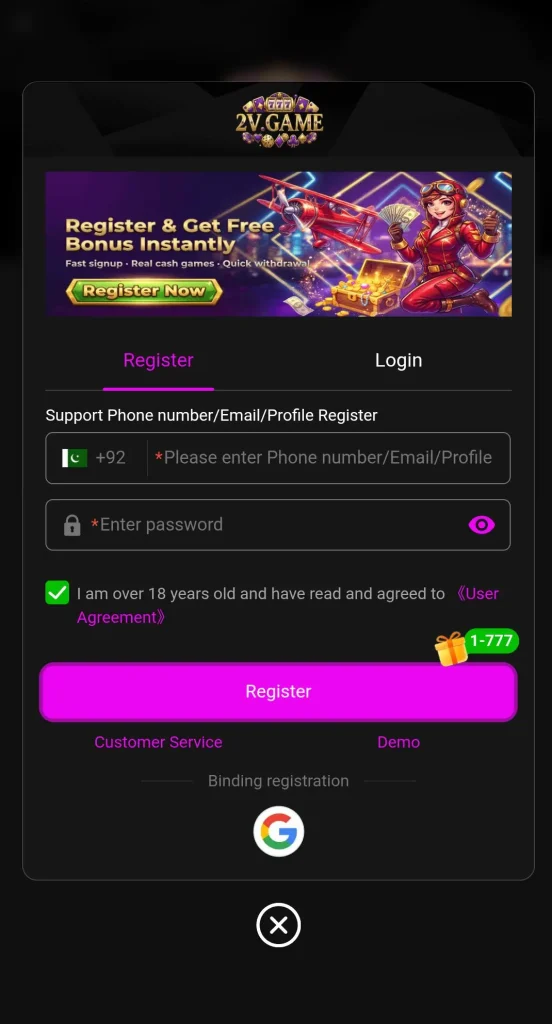Register with Google account icon
This screenshot has height=1024, width=552.
click(278, 831)
